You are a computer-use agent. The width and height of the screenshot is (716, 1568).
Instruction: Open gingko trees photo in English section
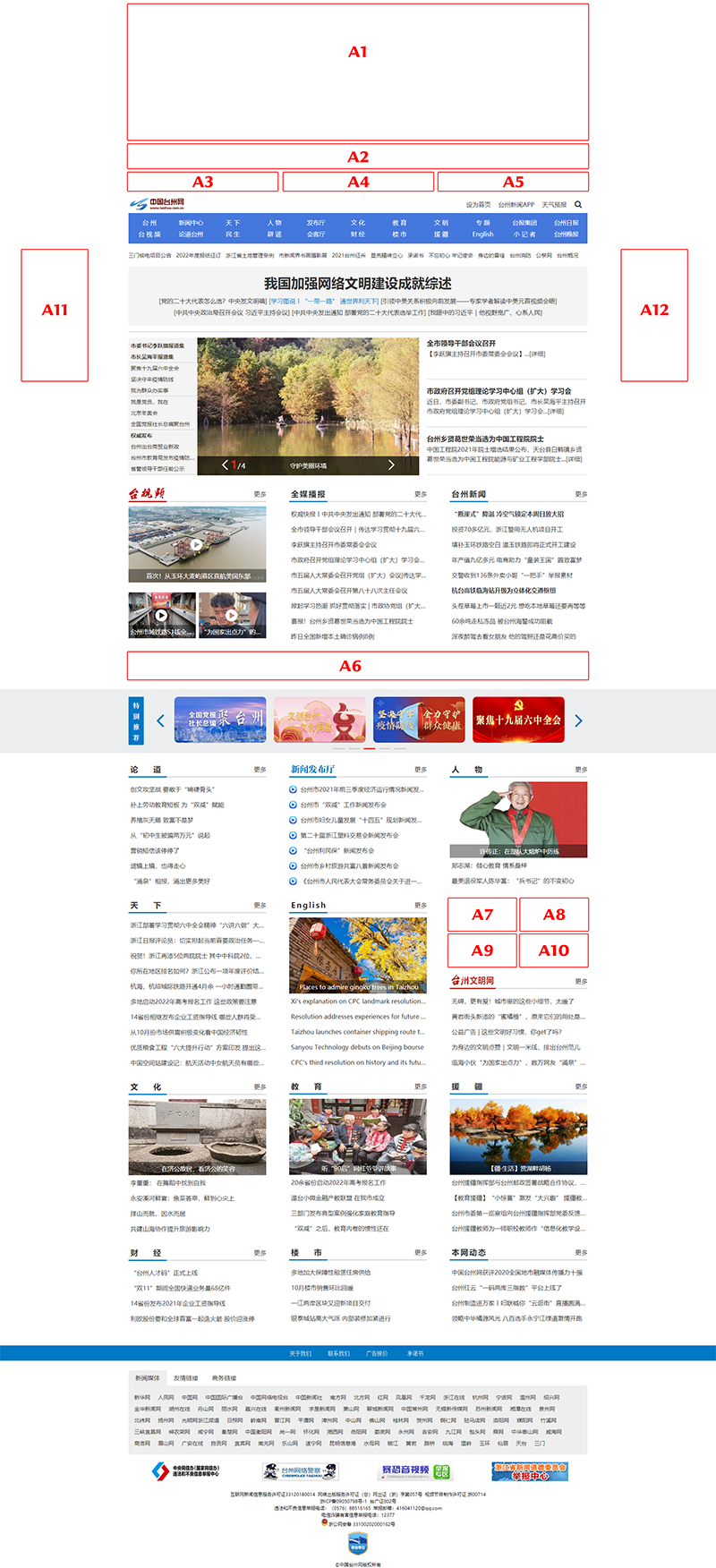point(358,955)
